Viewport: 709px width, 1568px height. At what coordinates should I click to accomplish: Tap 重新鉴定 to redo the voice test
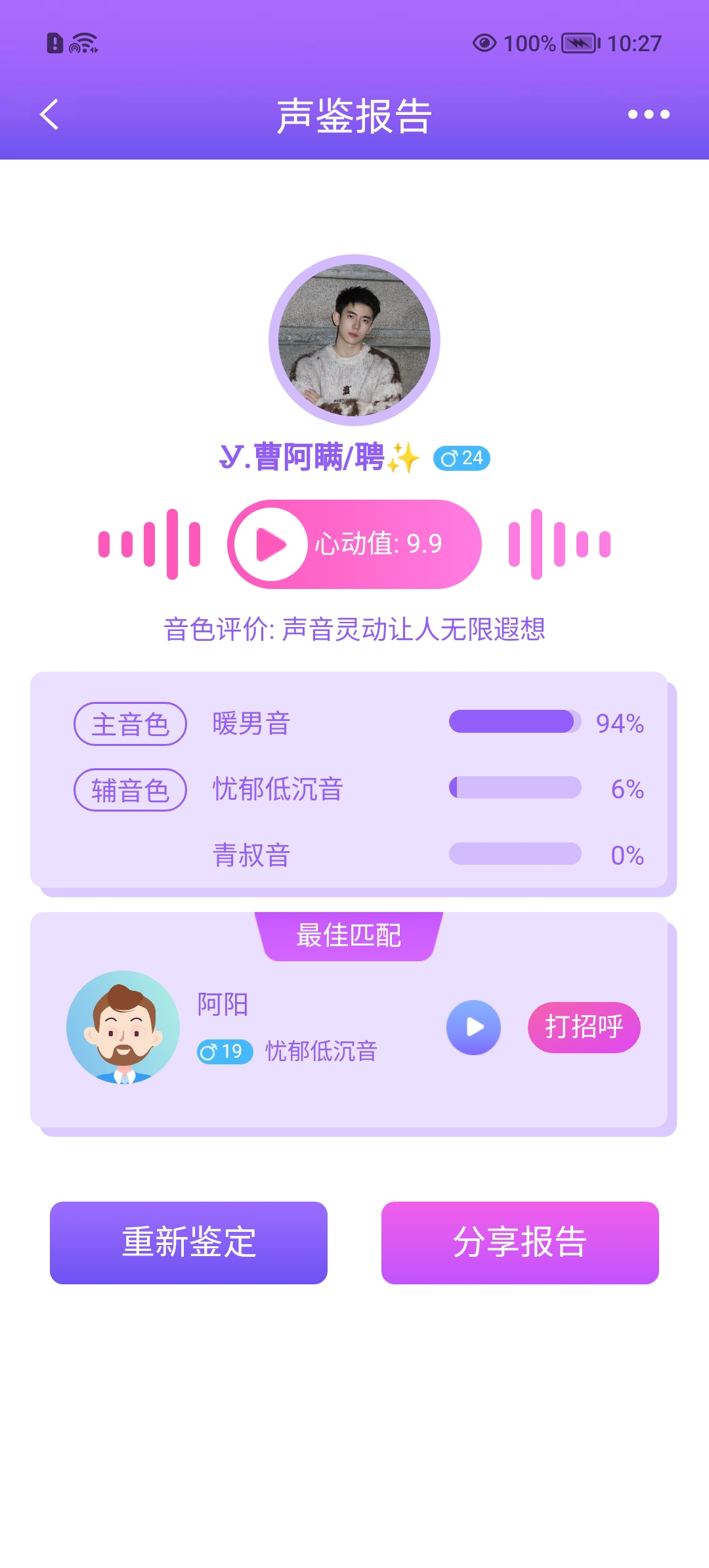188,1242
